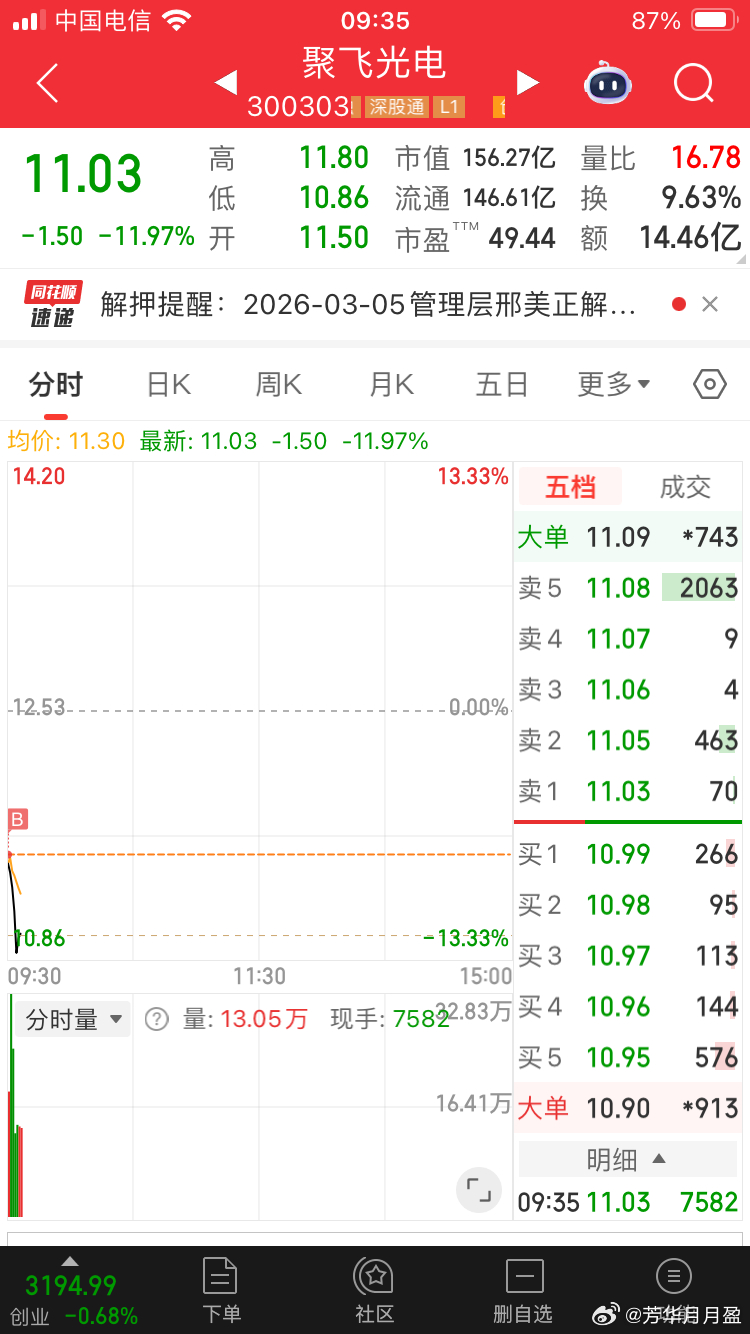Viewport: 750px width, 1334px height.
Task: Tap the question mark help icon near volume
Action: click(158, 1018)
